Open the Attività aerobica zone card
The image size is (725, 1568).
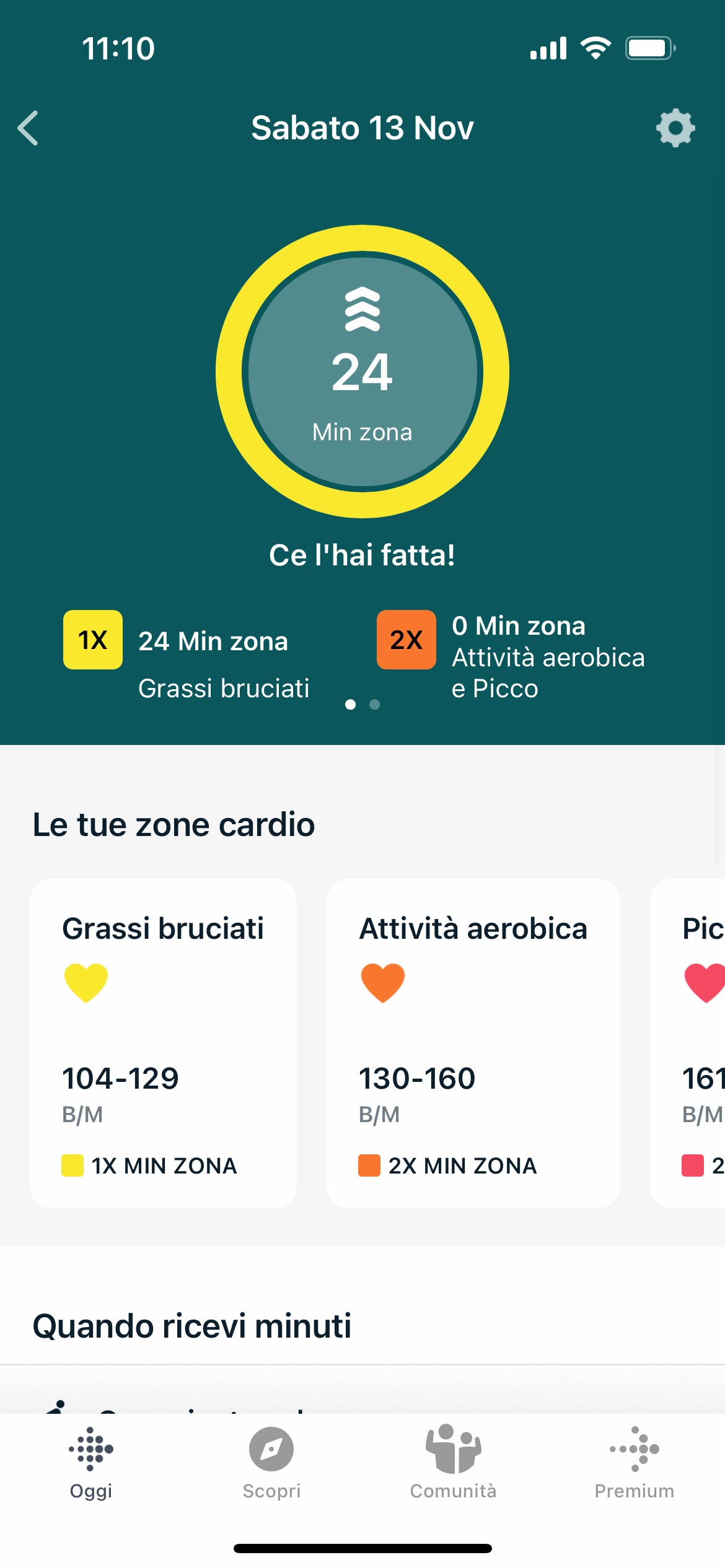point(473,1043)
